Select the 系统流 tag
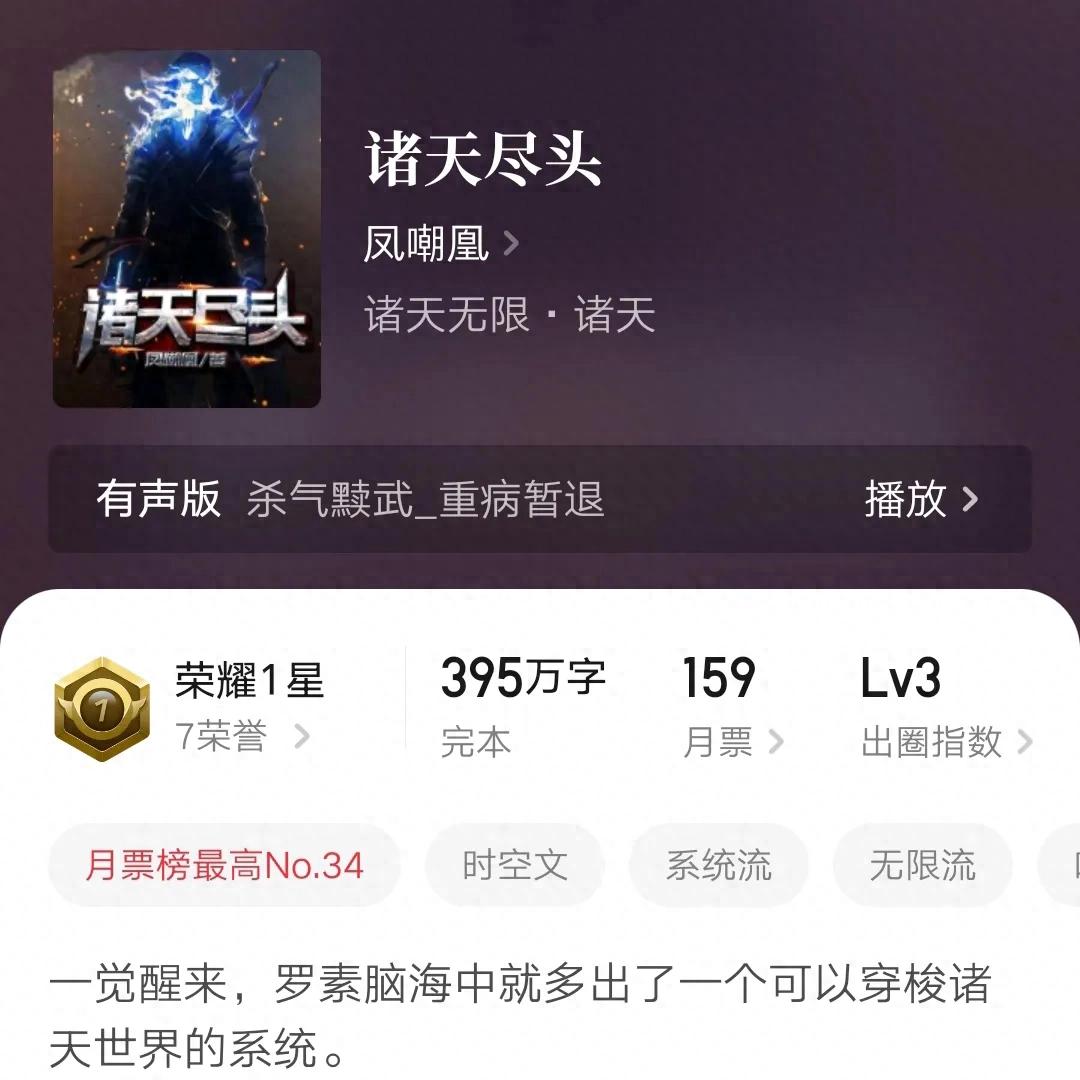 tap(718, 865)
